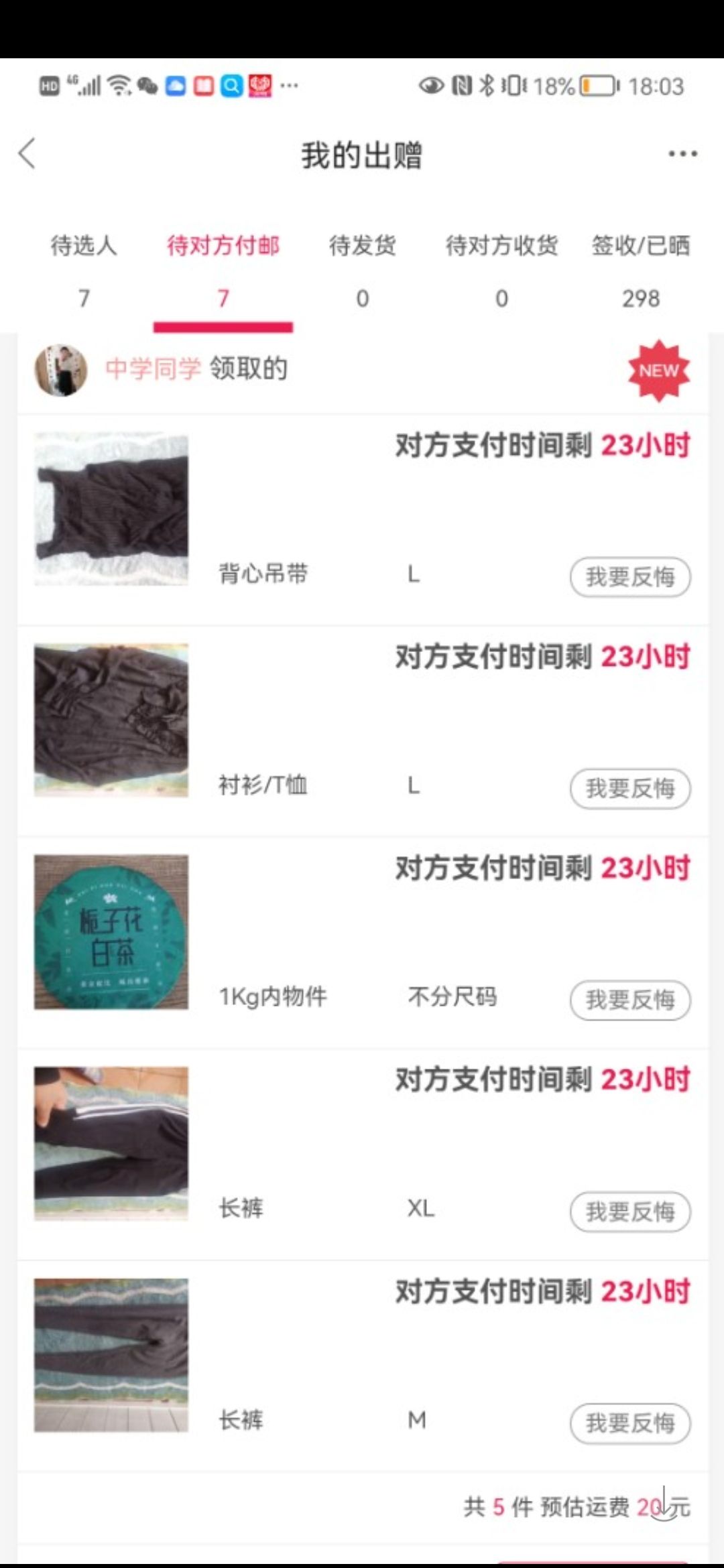The image size is (724, 1568).
Task: Open the 栀子花白茶 item photo
Action: pyautogui.click(x=111, y=932)
